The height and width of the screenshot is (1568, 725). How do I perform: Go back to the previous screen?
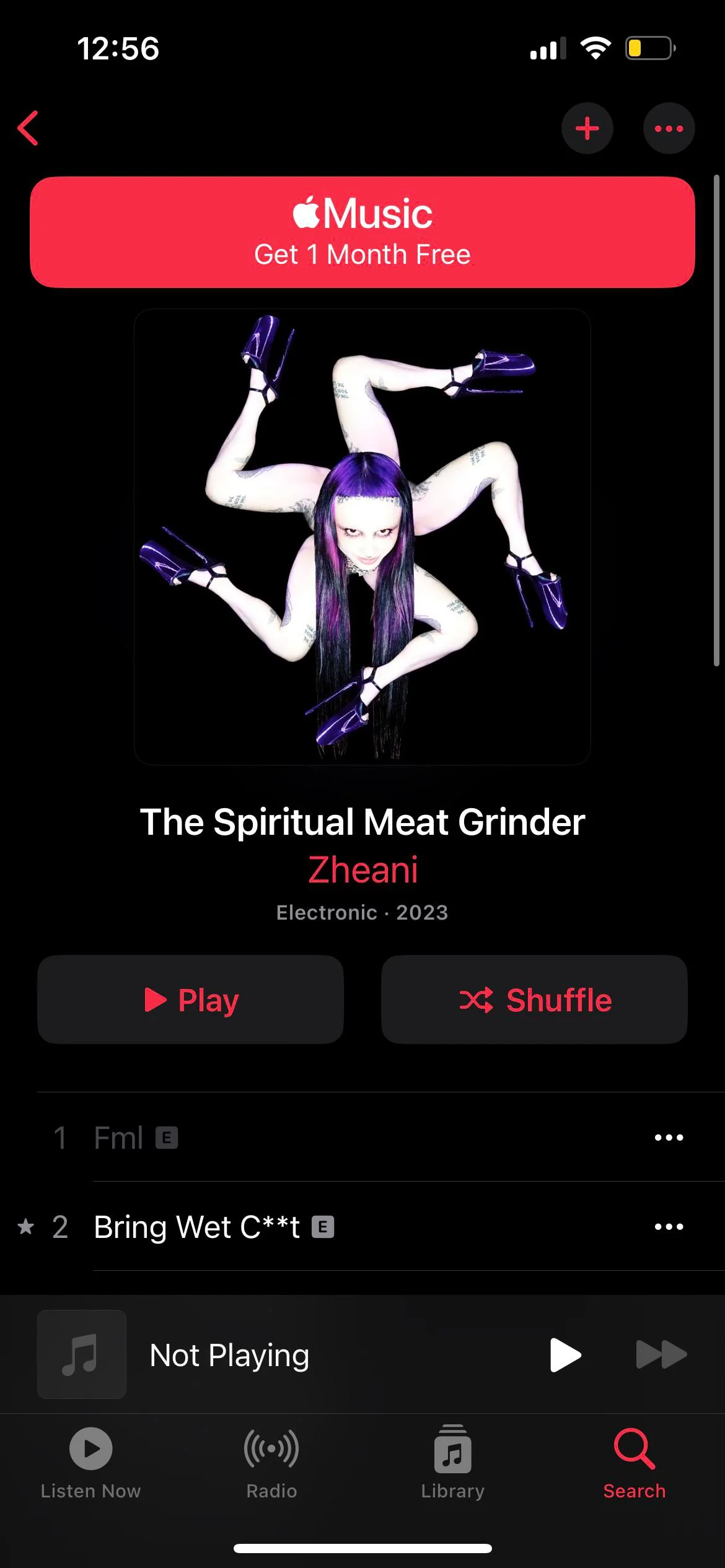pos(29,128)
